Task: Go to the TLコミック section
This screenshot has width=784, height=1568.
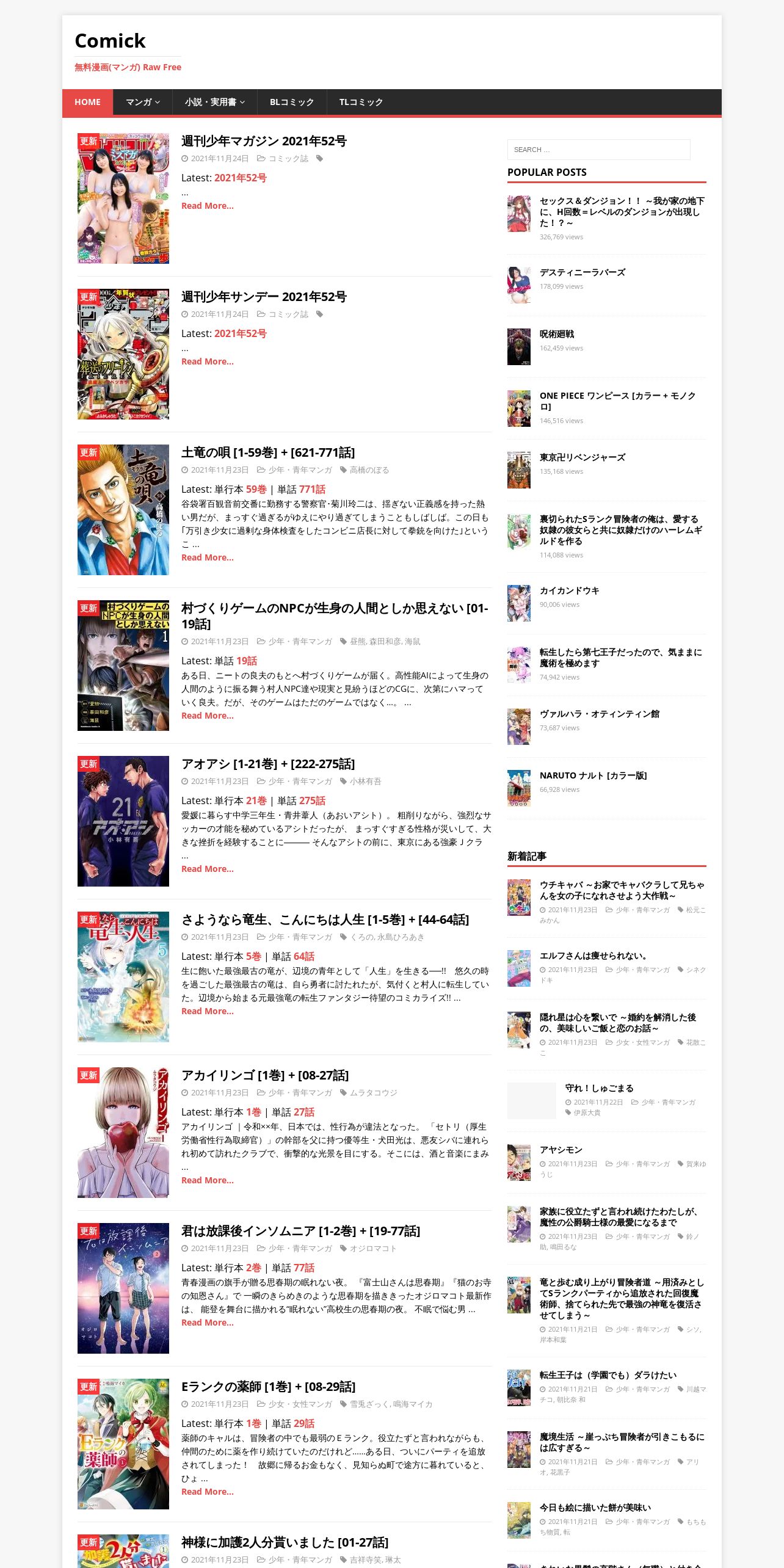Action: [361, 102]
